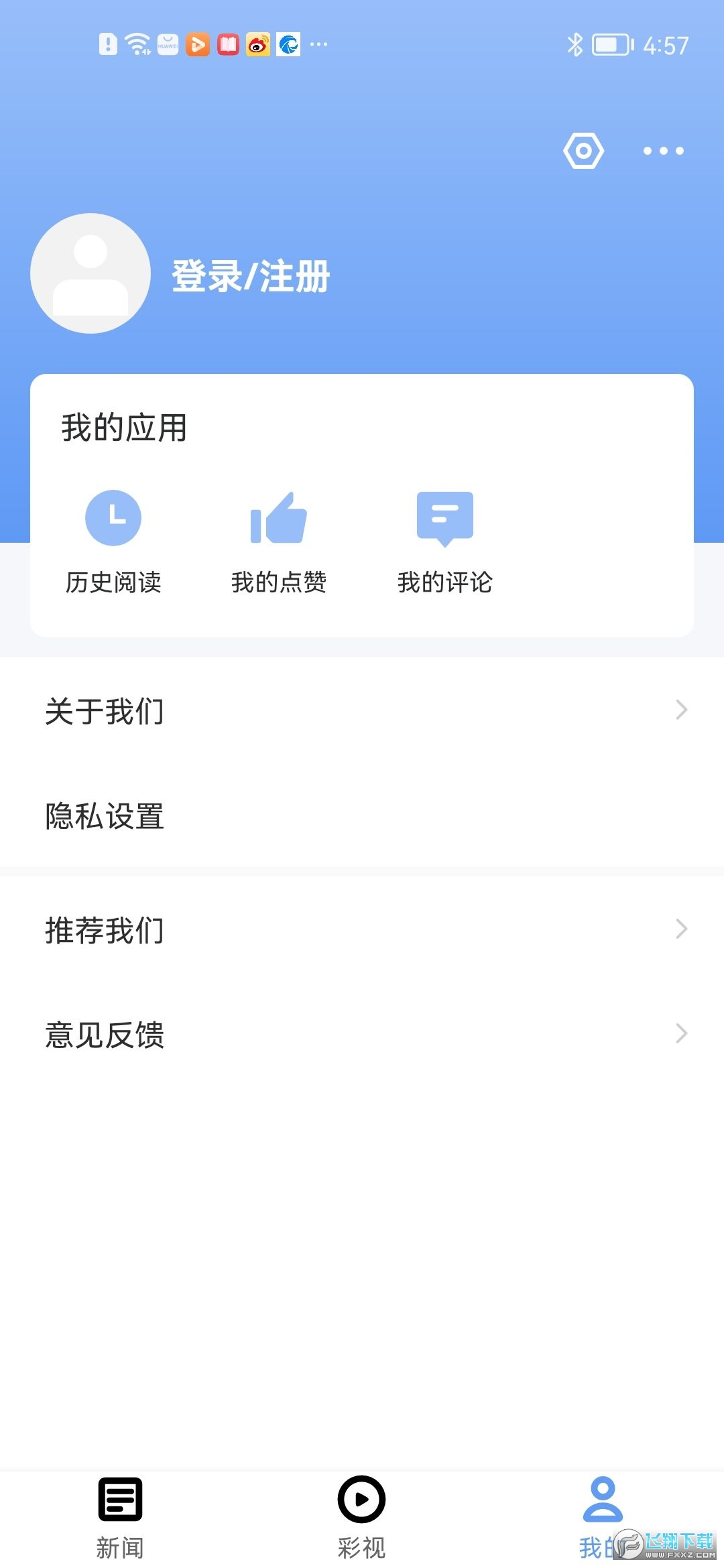Expand the 关于我们 row chevron
Screen dimensions: 724x1568
tap(681, 710)
